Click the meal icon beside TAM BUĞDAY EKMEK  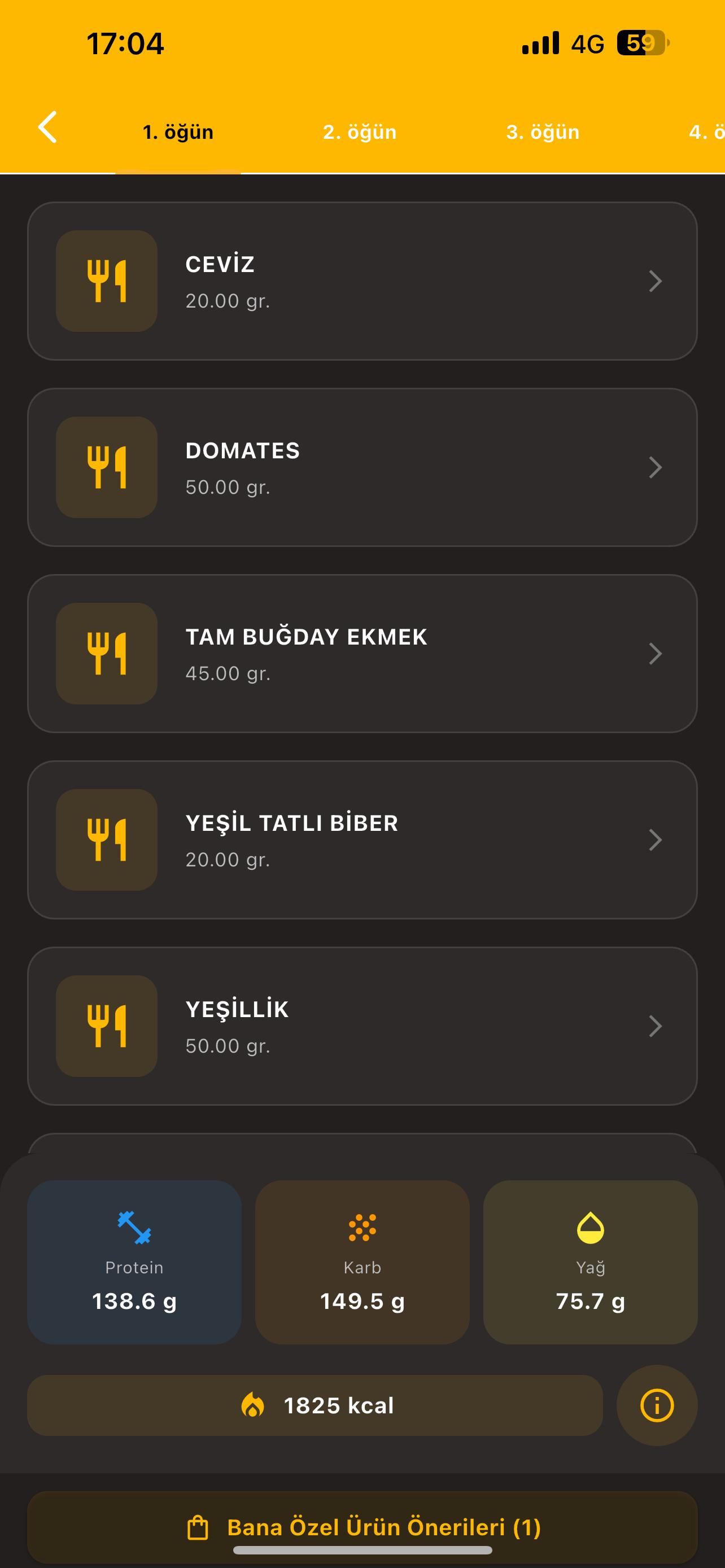click(x=106, y=654)
